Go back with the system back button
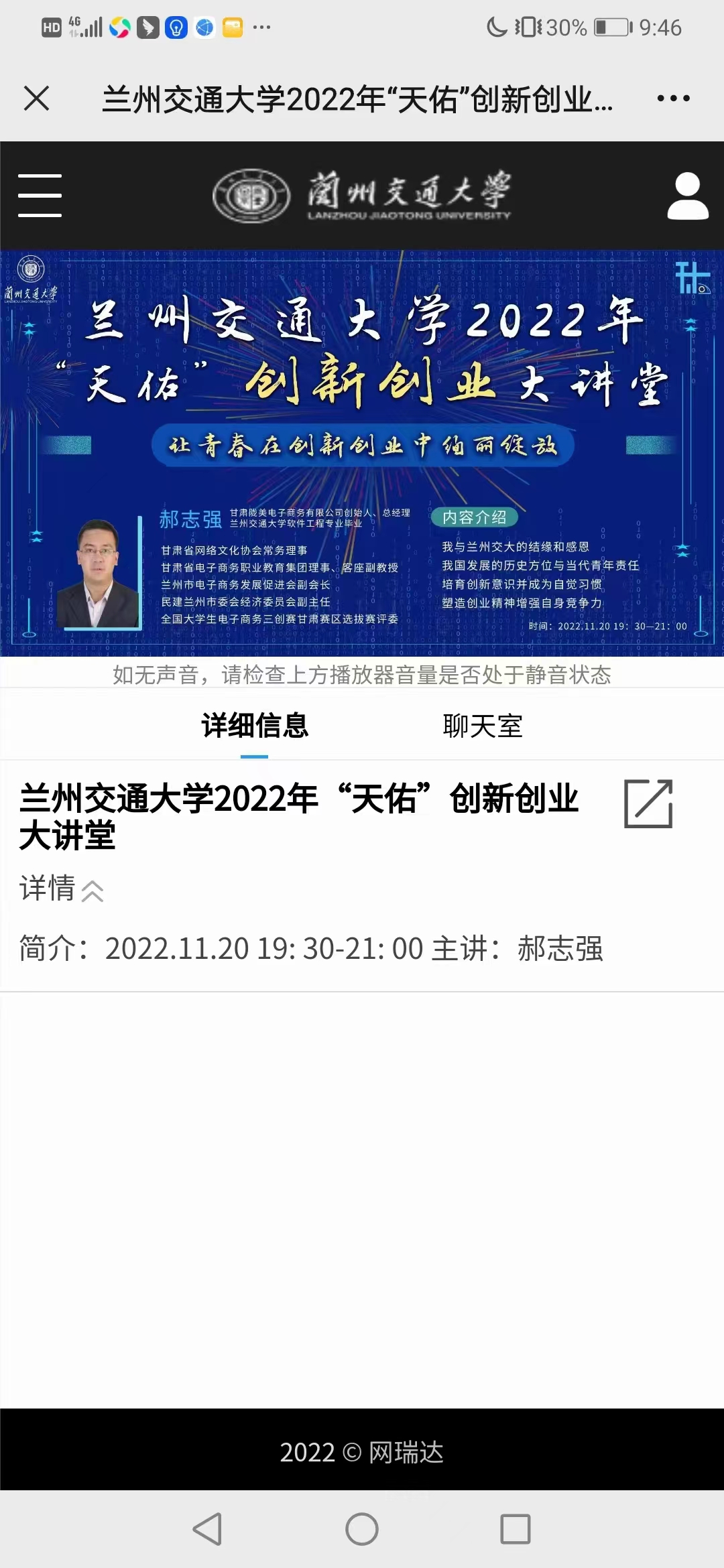724x1568 pixels. click(207, 1529)
